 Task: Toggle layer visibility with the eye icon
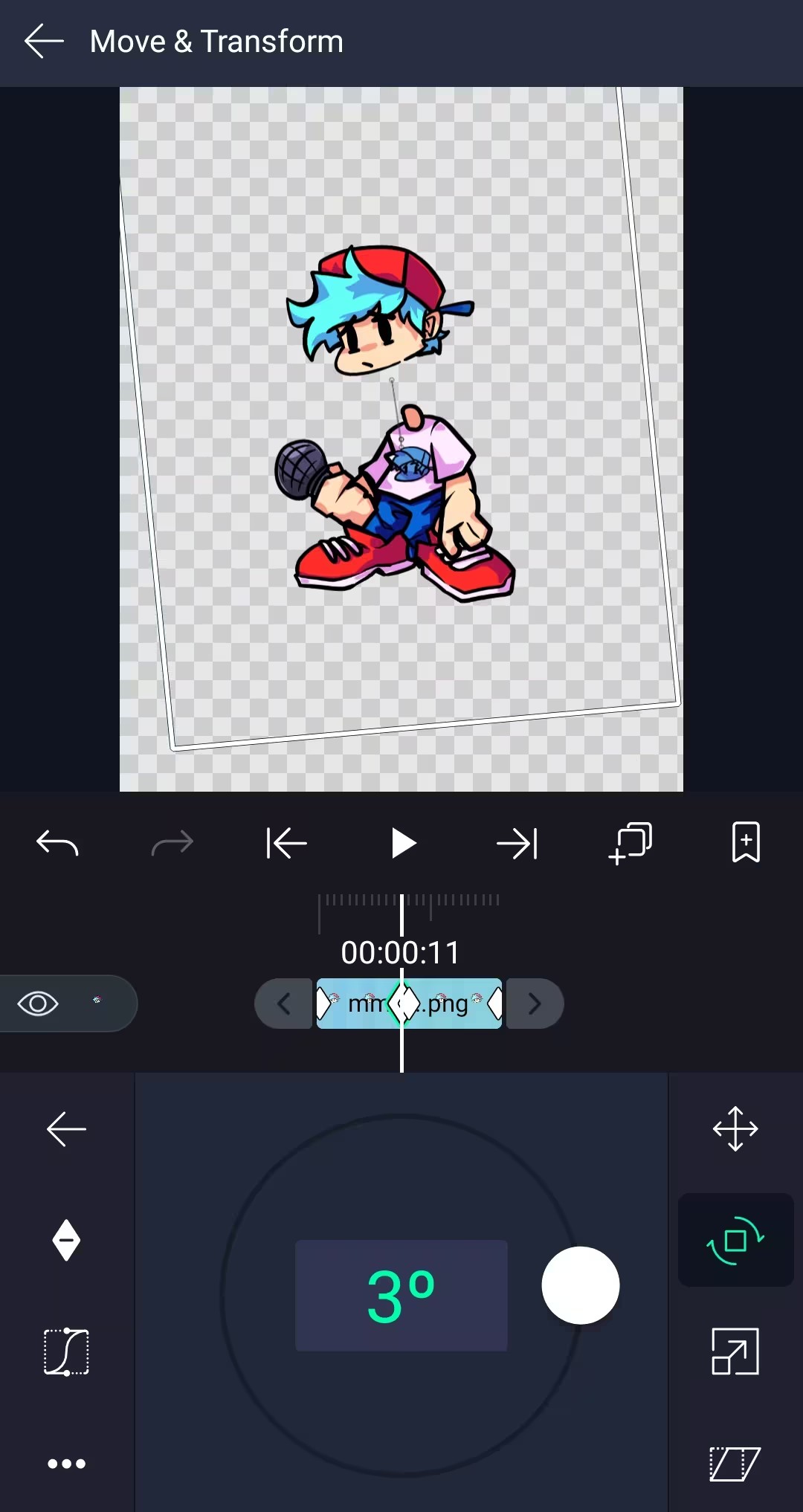tap(38, 1004)
